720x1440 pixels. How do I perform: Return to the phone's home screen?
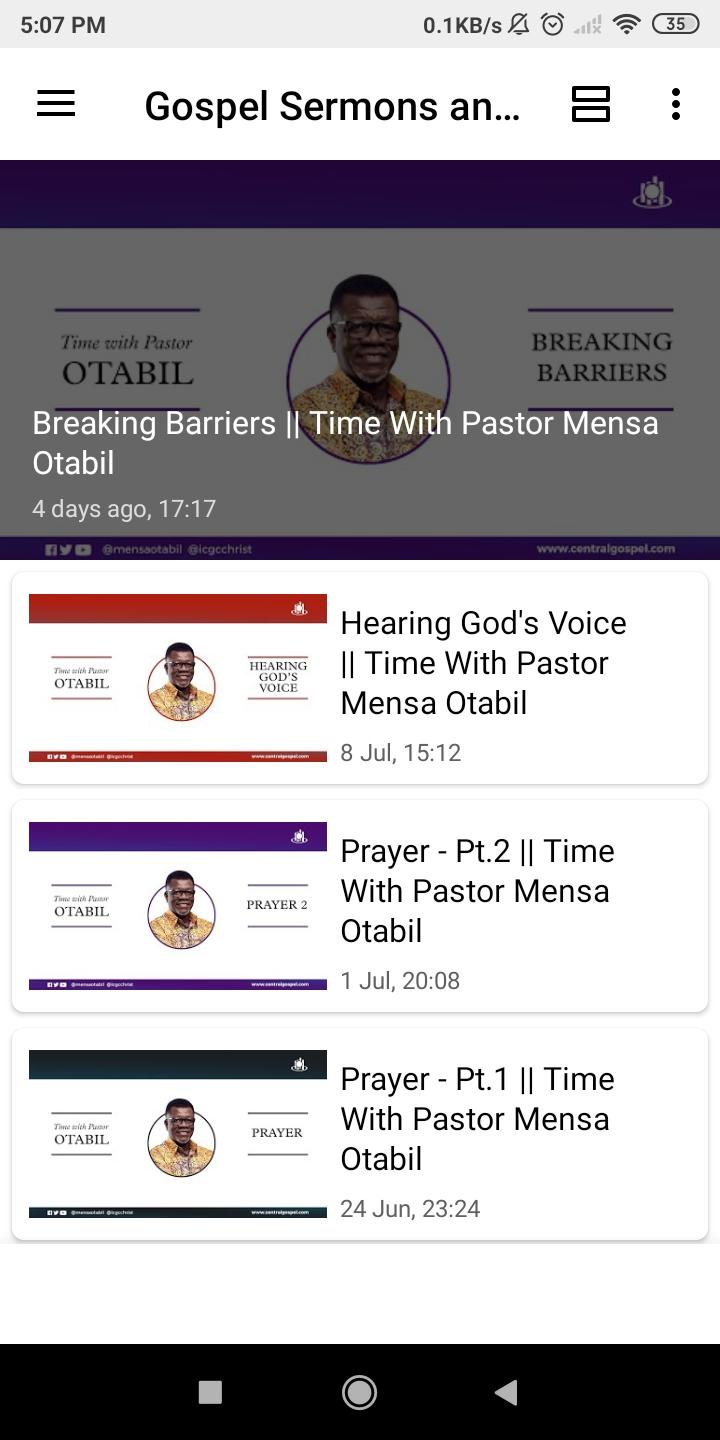coord(359,1391)
